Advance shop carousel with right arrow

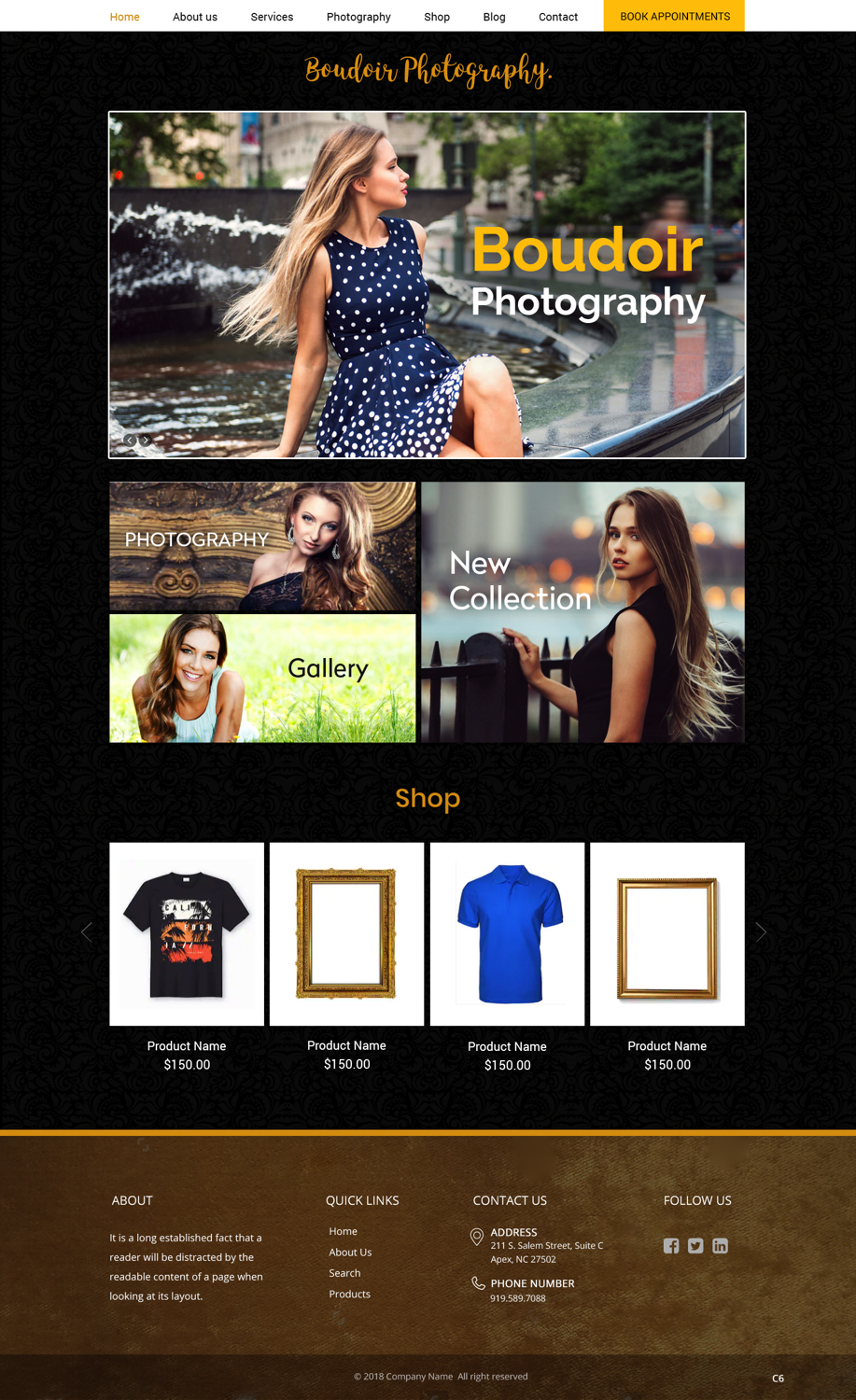click(761, 931)
